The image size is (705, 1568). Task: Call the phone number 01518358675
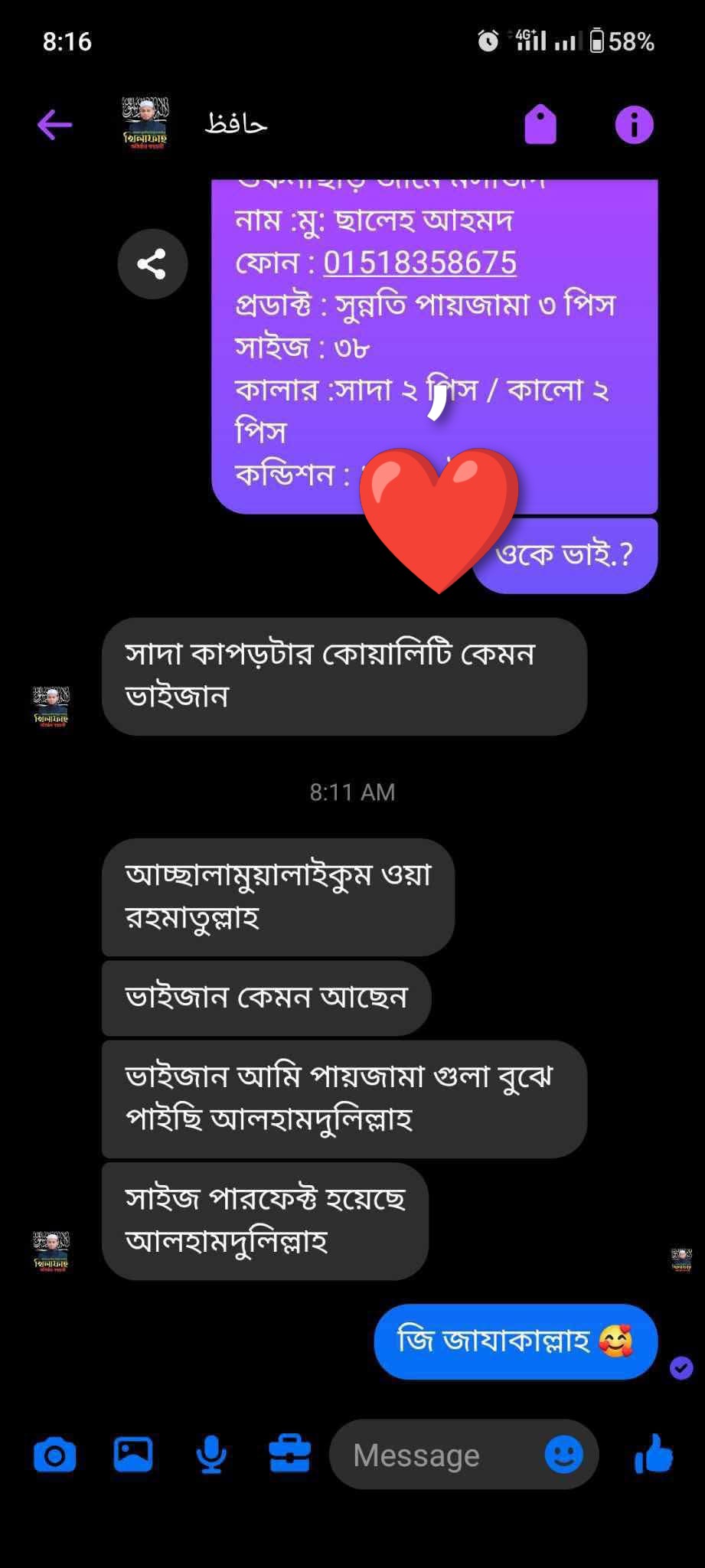click(x=419, y=263)
